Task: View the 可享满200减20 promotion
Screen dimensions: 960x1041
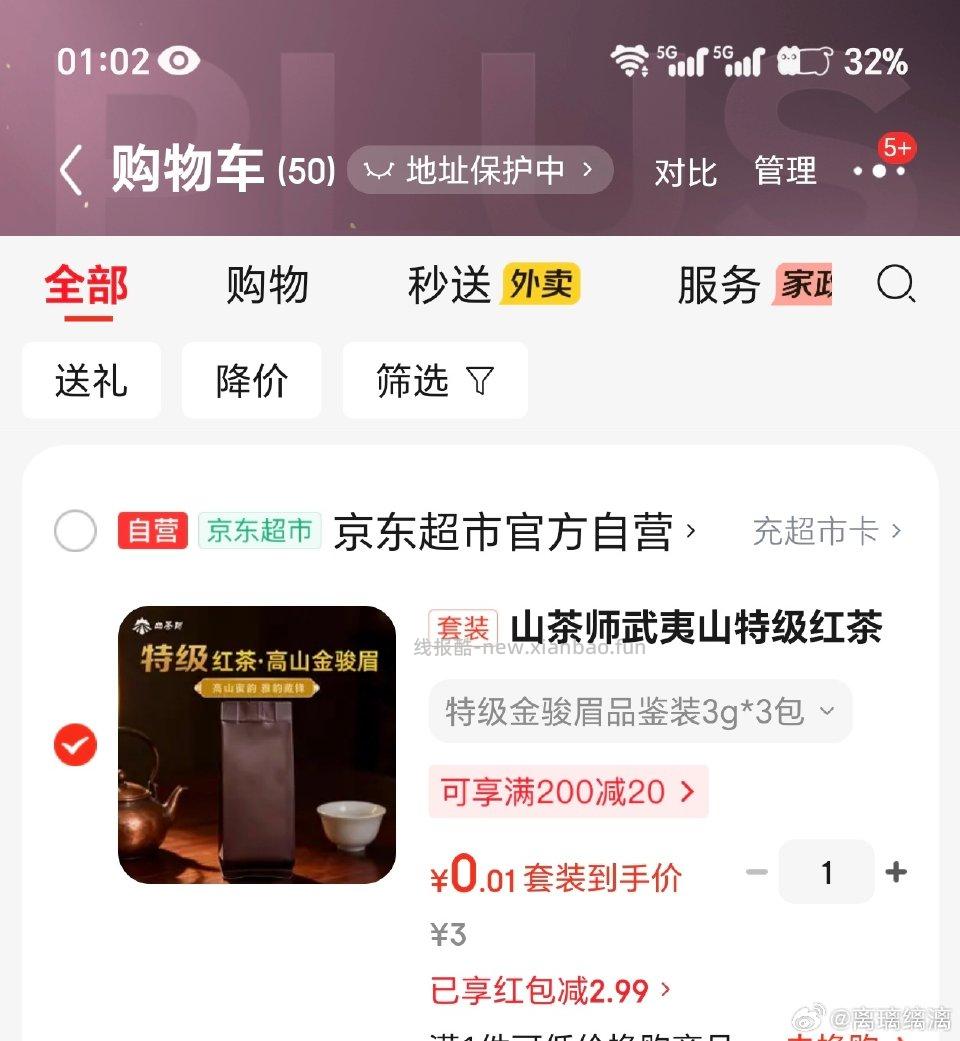Action: pos(567,792)
